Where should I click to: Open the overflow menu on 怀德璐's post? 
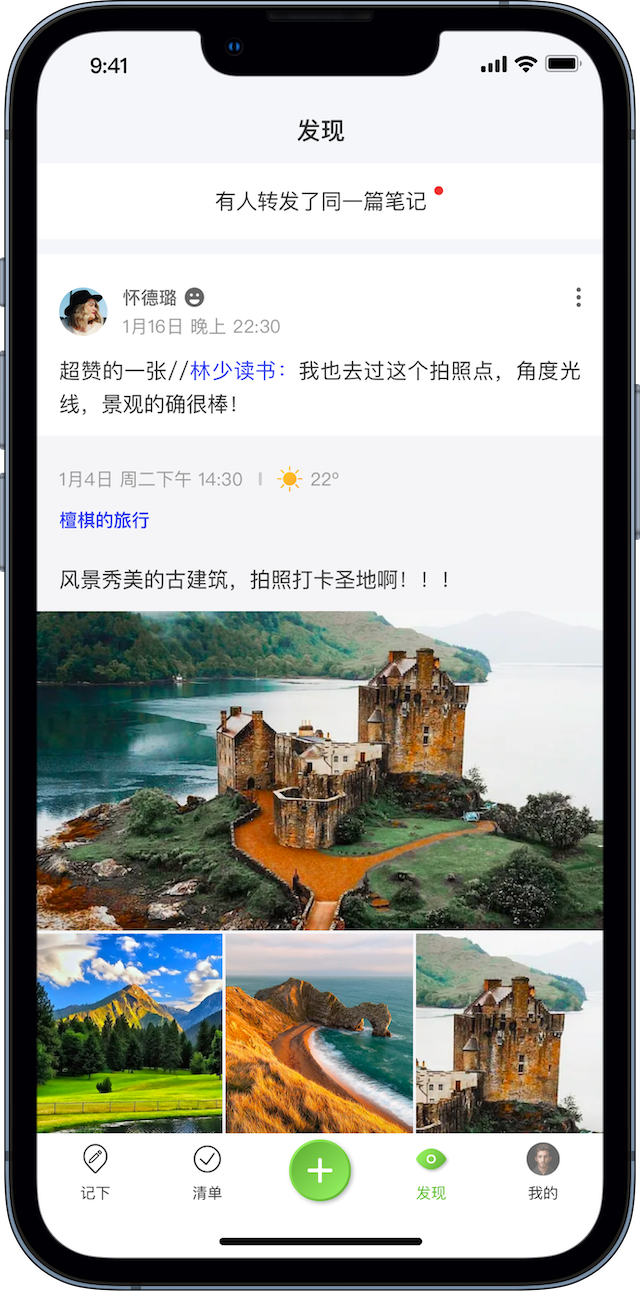point(578,297)
